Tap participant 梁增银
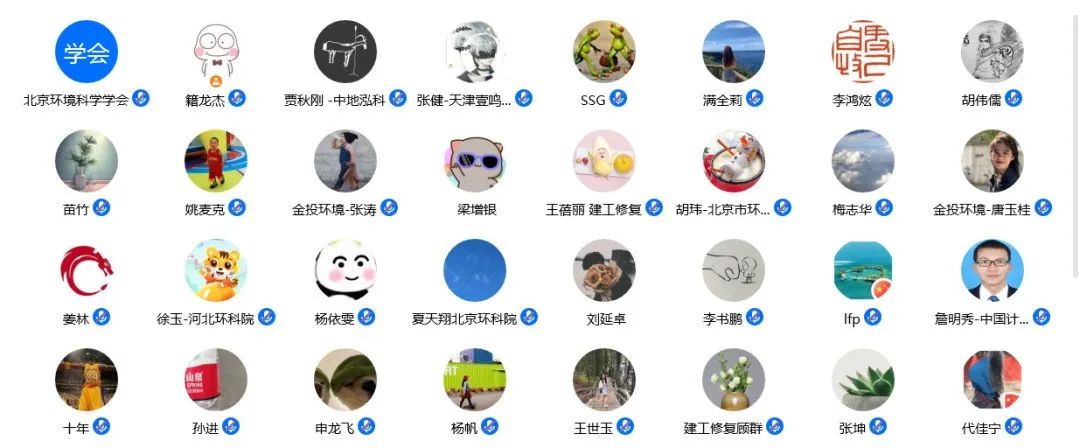1080x448 pixels. (x=475, y=161)
